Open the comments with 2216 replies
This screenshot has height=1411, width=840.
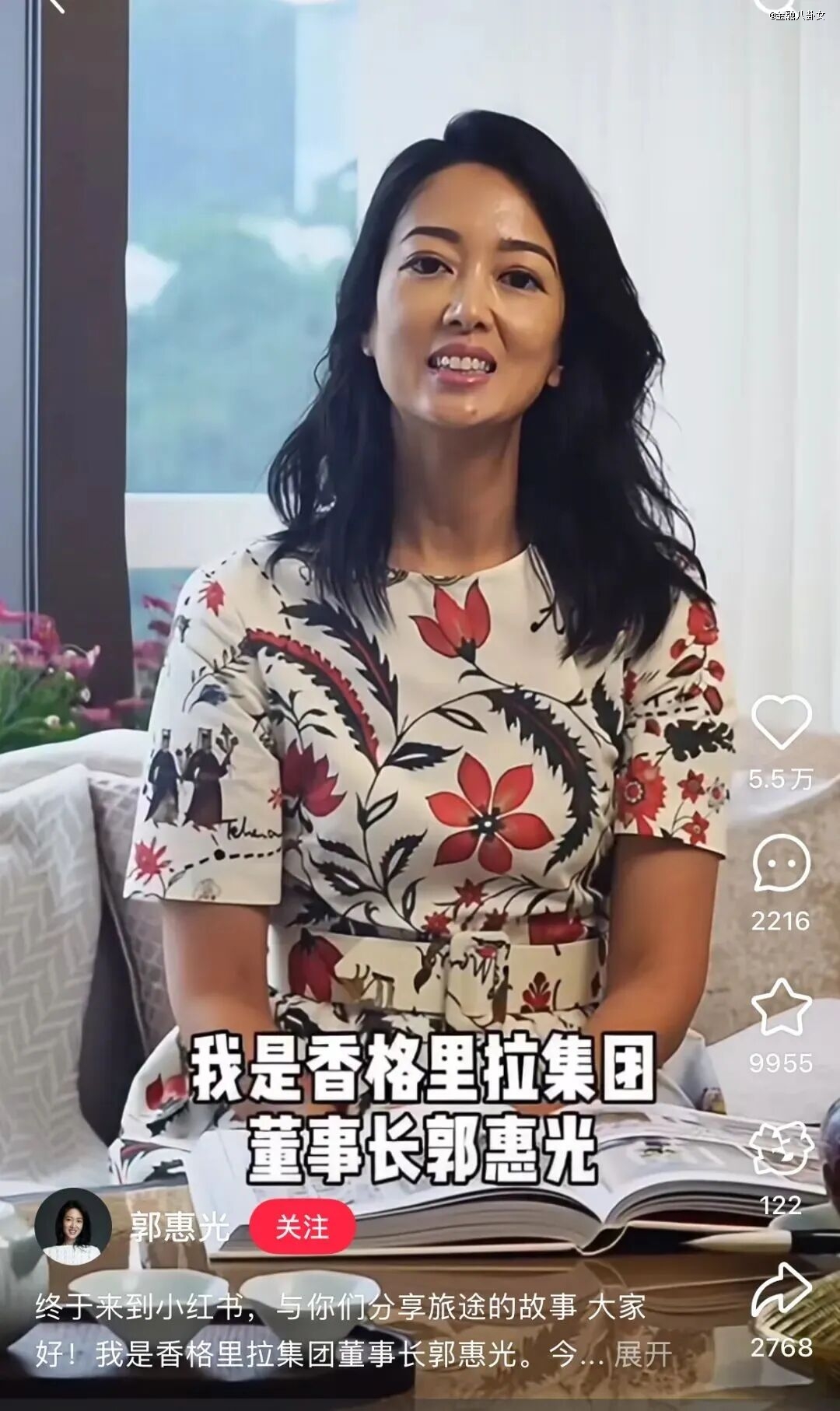point(781,863)
